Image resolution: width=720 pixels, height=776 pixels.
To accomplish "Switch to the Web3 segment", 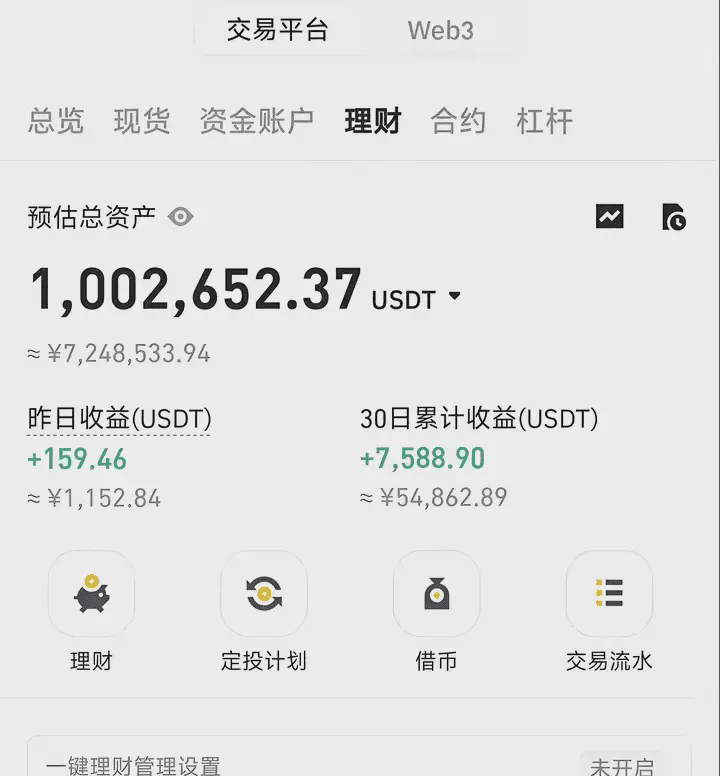I will point(440,31).
